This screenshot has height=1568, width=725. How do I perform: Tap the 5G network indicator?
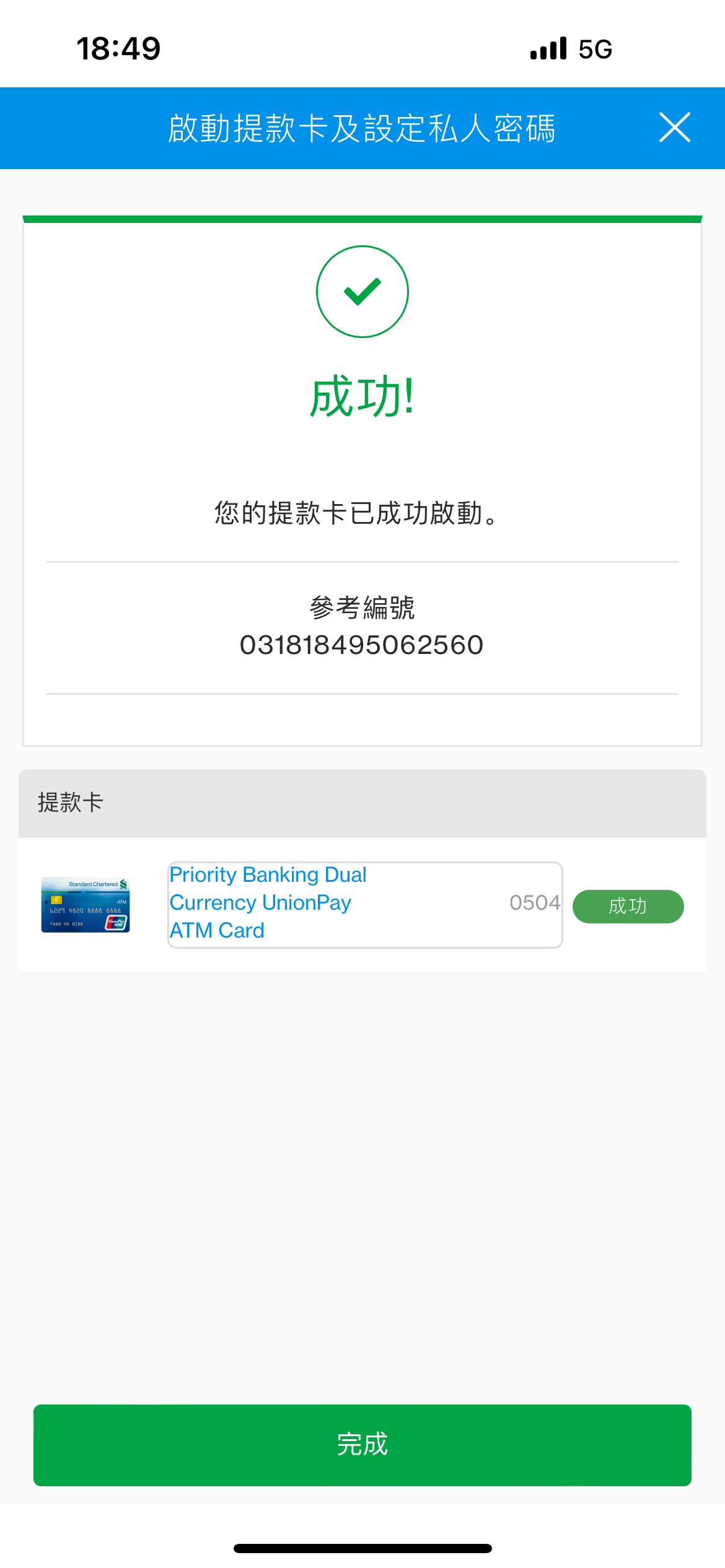click(x=594, y=48)
